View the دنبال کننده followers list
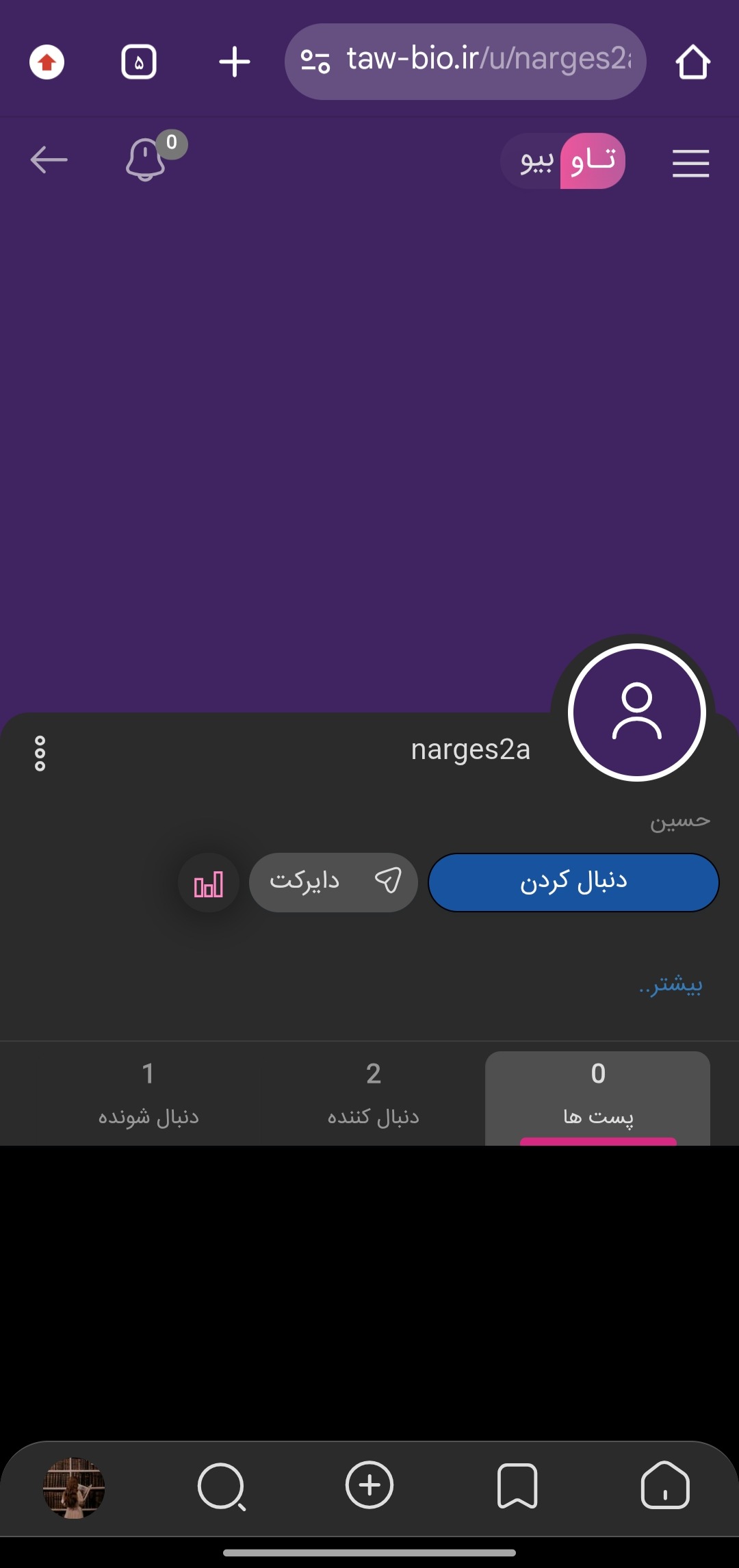 373,1094
